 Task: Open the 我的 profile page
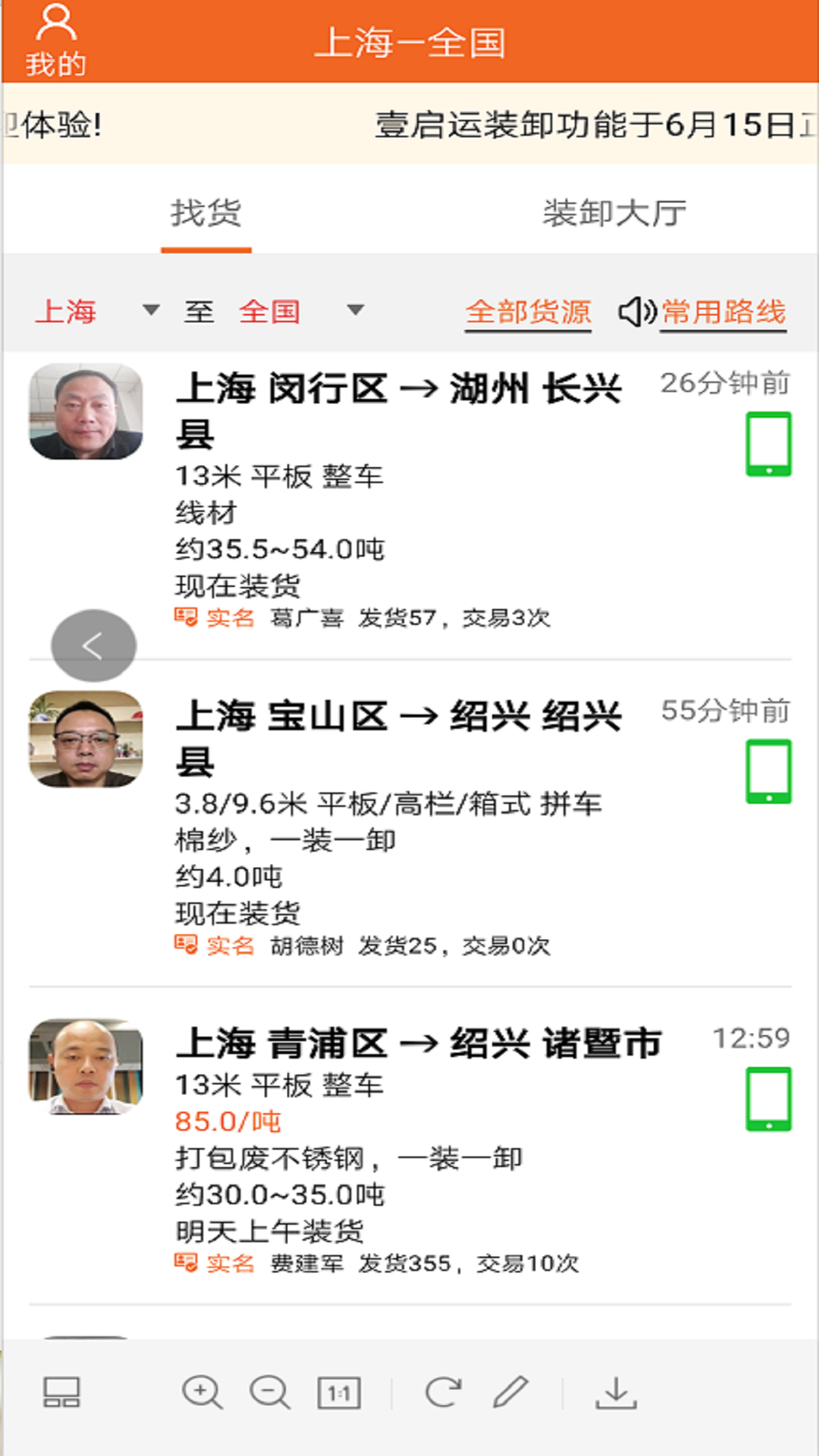pos(55,41)
